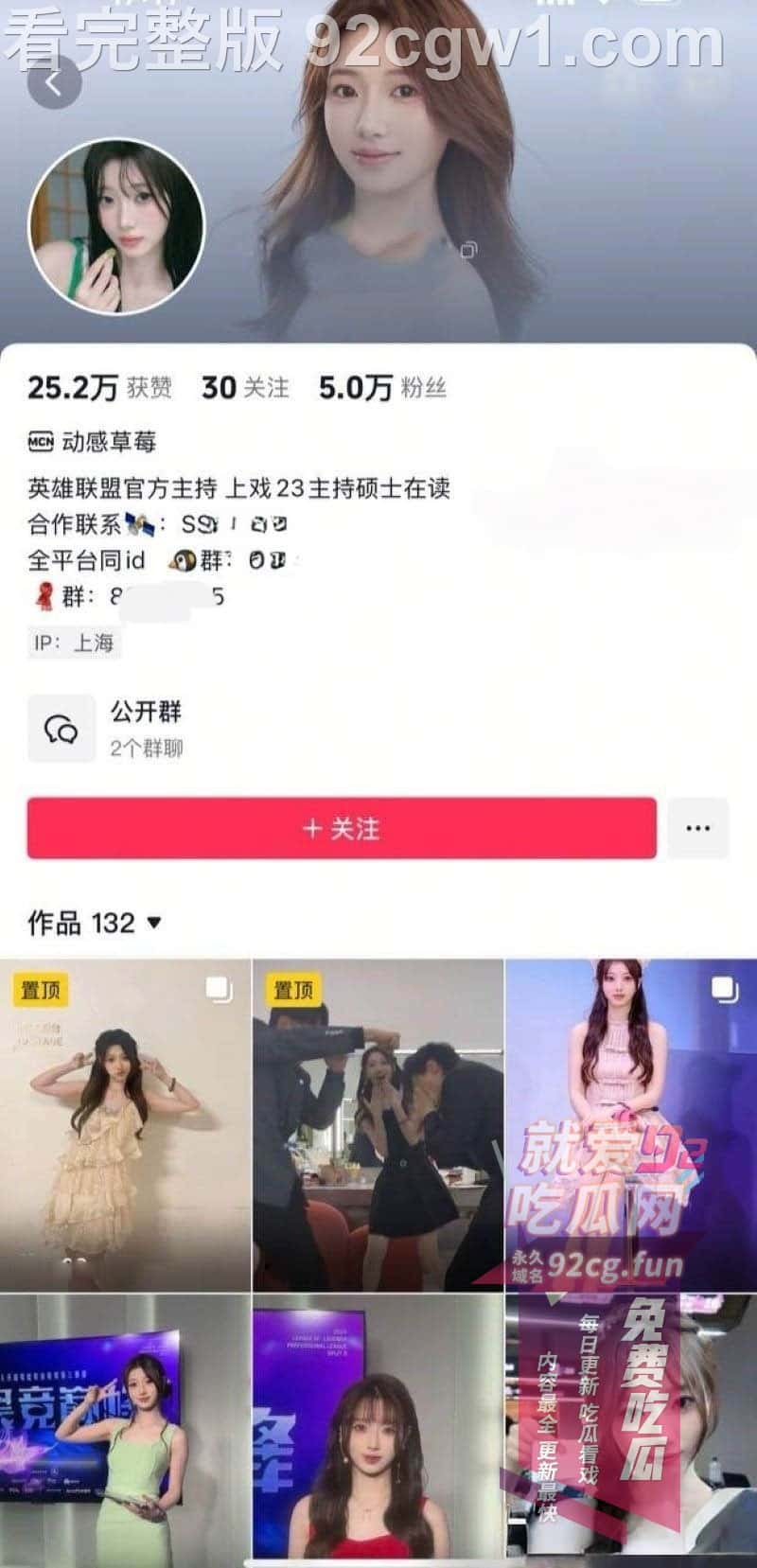Open pinned post with cream ruffle dress
This screenshot has height=1568, width=757.
coord(125,1124)
